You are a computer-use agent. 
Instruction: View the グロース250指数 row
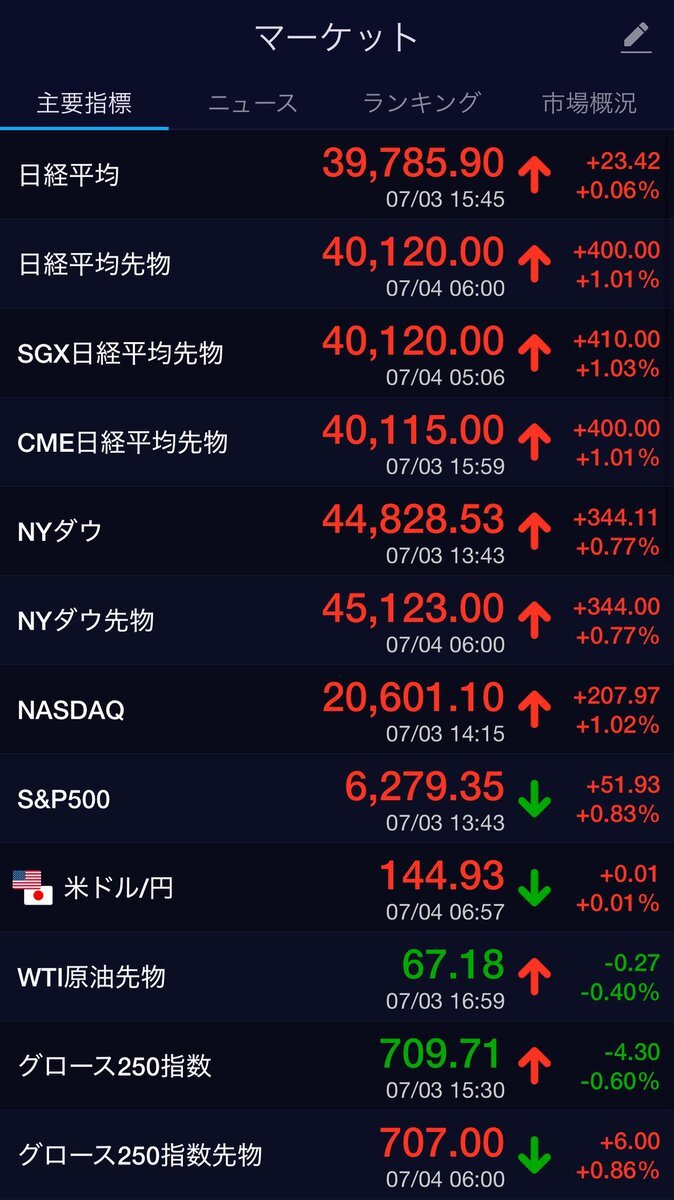(337, 1065)
